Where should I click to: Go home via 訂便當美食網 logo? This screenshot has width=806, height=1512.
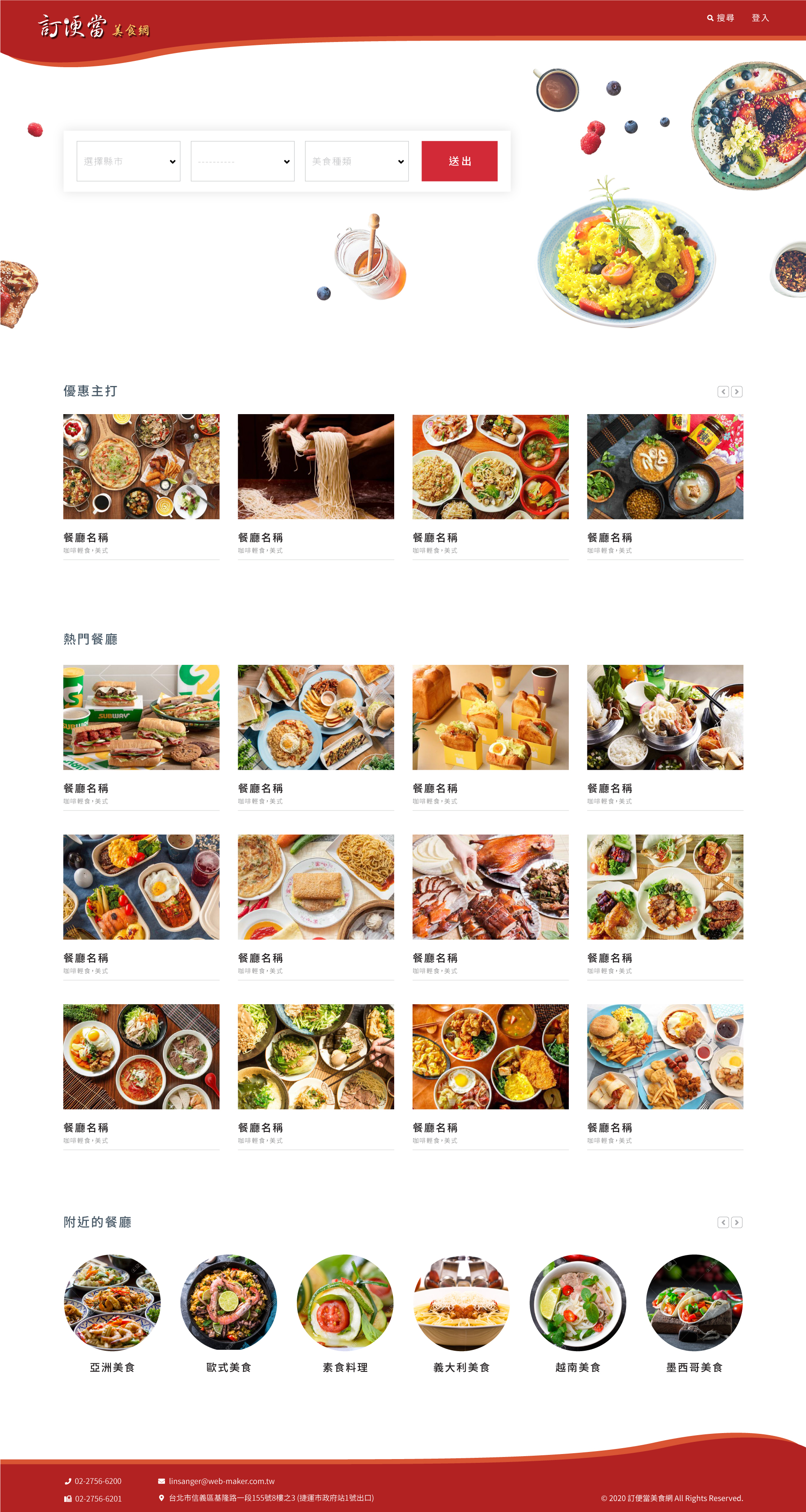click(x=94, y=27)
